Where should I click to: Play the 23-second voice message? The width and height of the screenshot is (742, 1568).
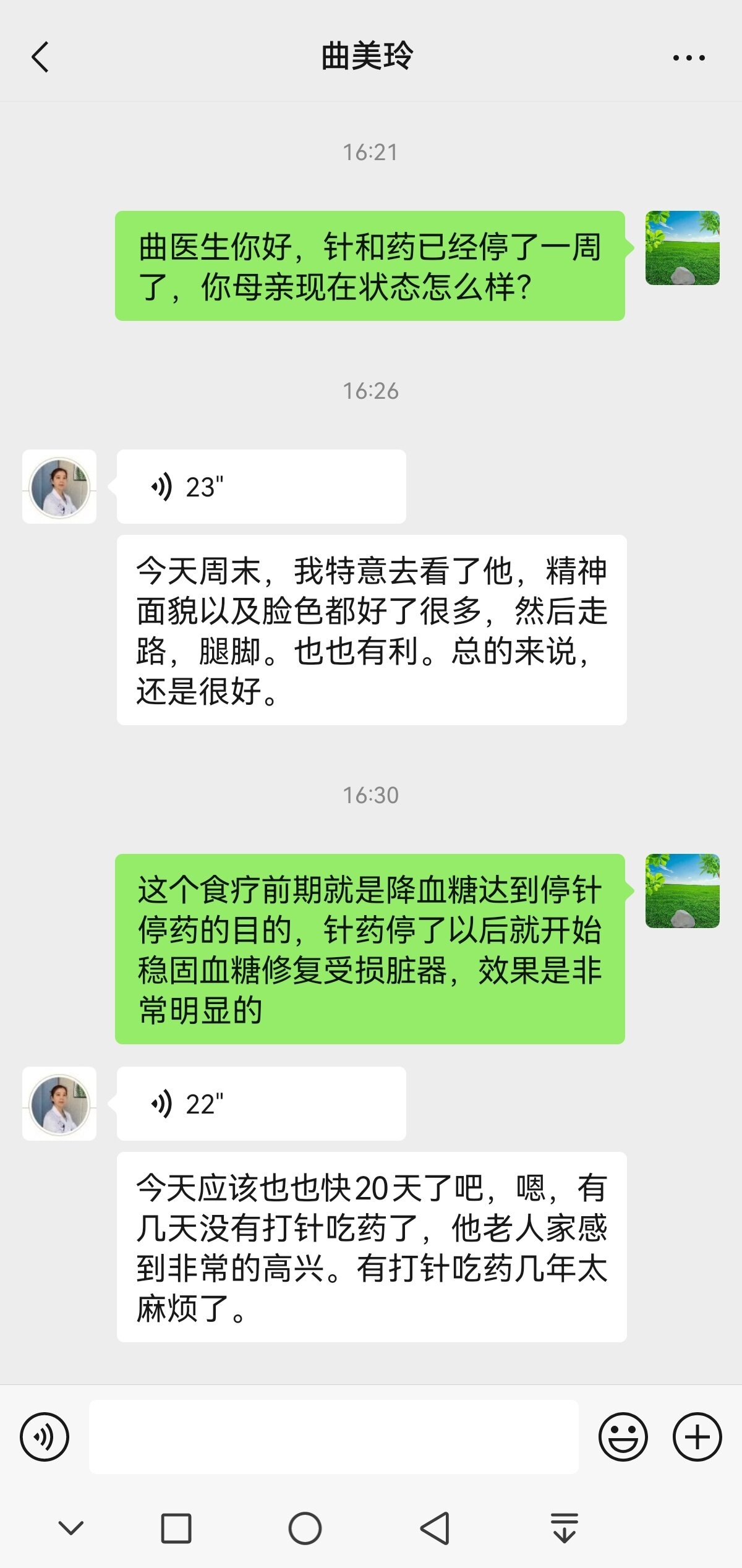[260, 487]
